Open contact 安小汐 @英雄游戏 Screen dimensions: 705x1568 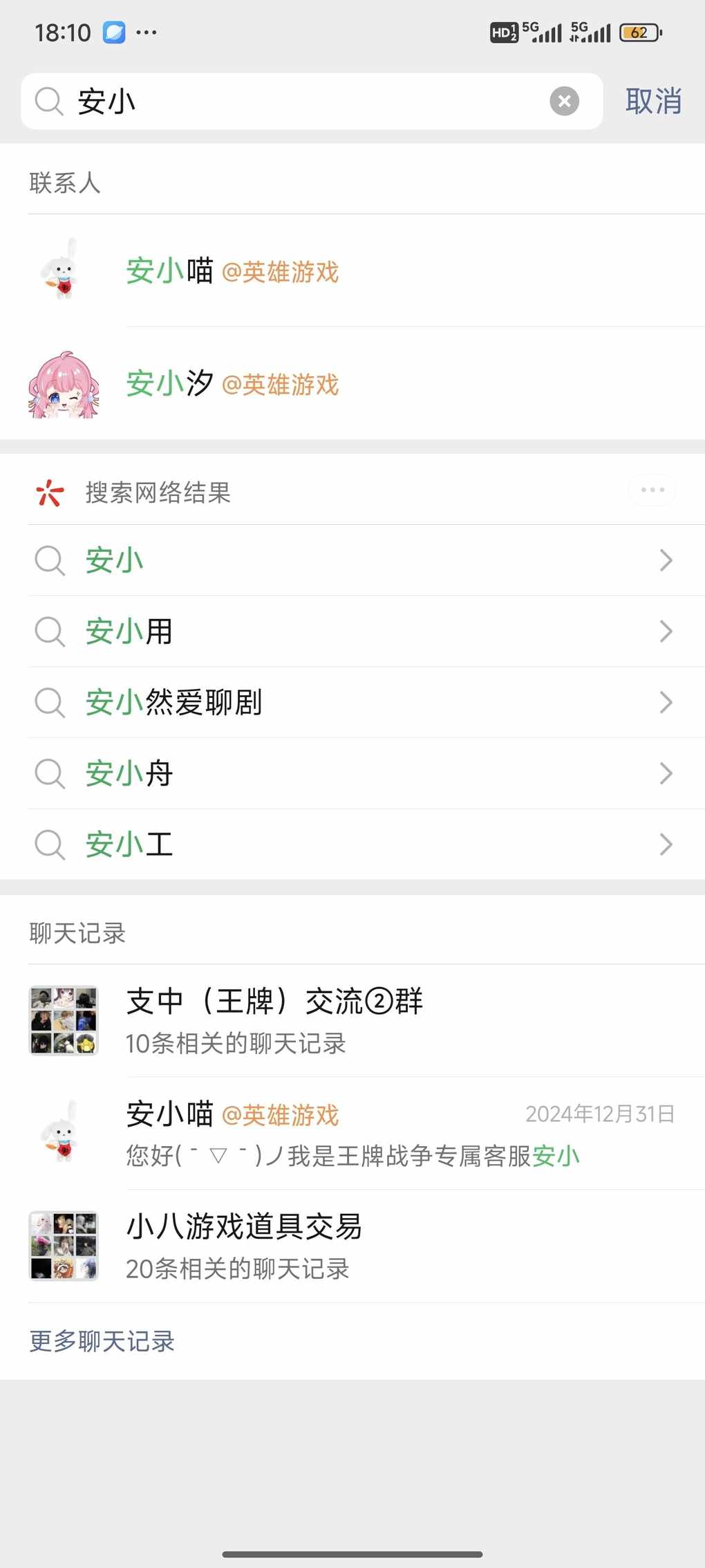tap(352, 383)
